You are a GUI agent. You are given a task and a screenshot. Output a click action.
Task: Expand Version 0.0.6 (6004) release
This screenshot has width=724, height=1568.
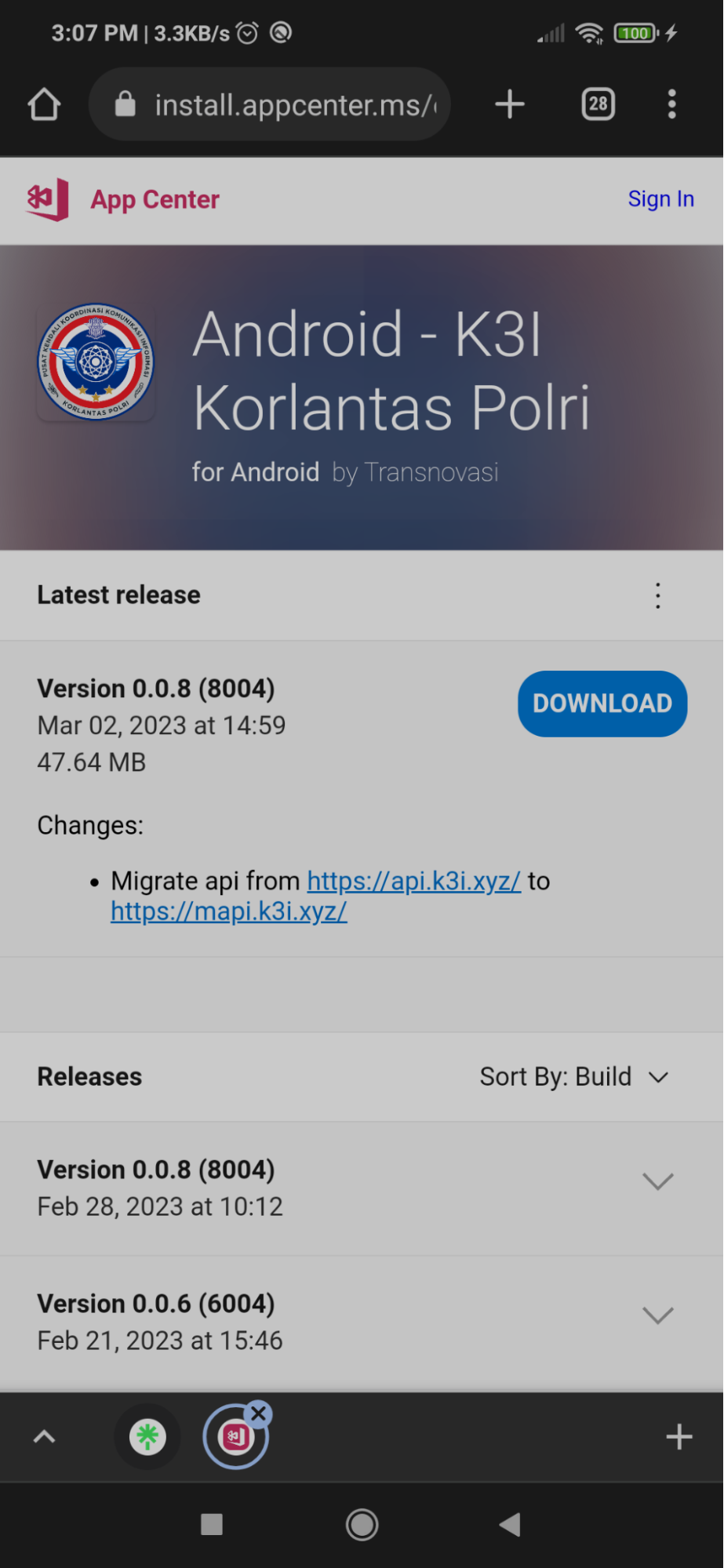(x=657, y=1315)
